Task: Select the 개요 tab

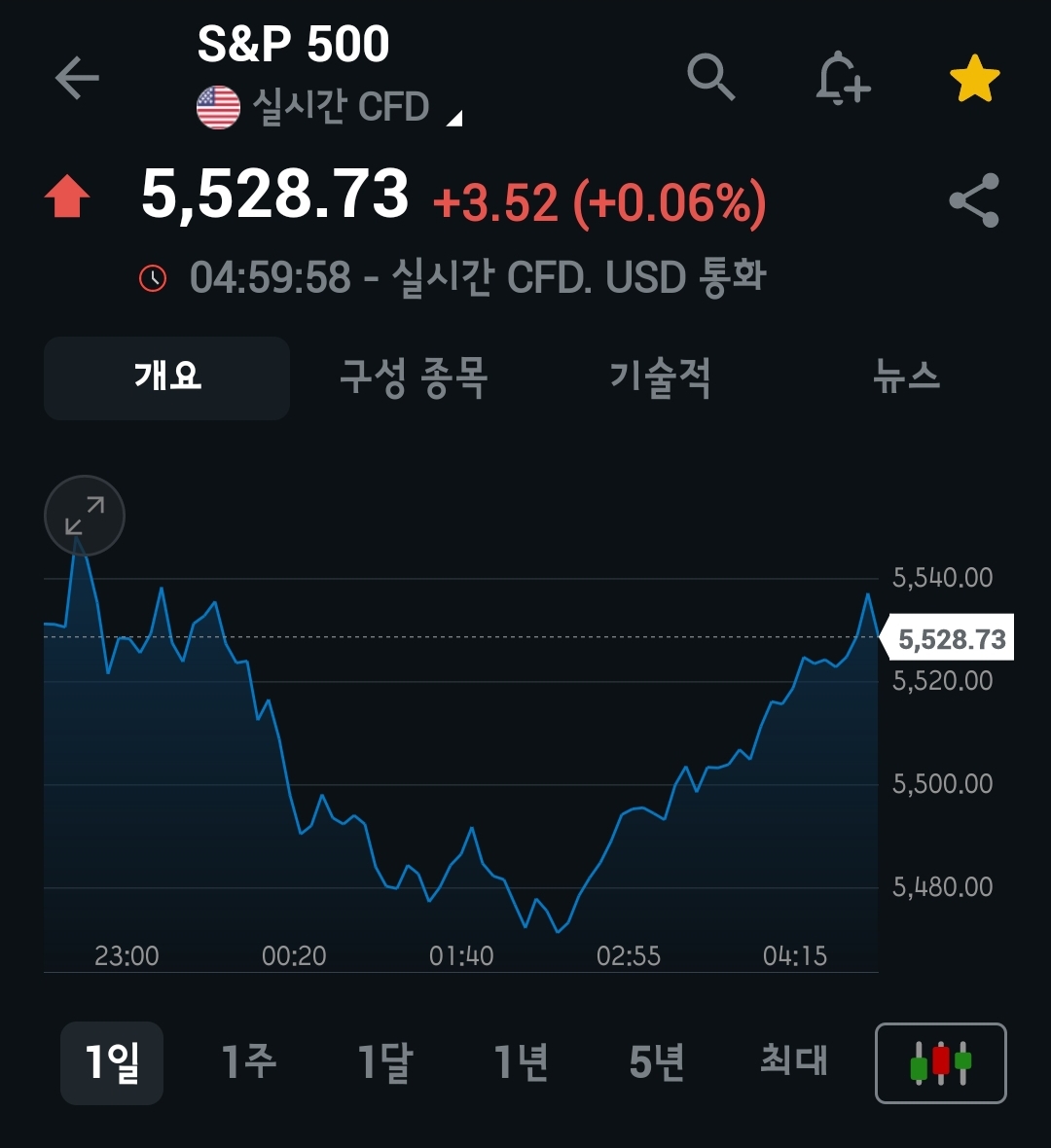Action: [x=167, y=377]
